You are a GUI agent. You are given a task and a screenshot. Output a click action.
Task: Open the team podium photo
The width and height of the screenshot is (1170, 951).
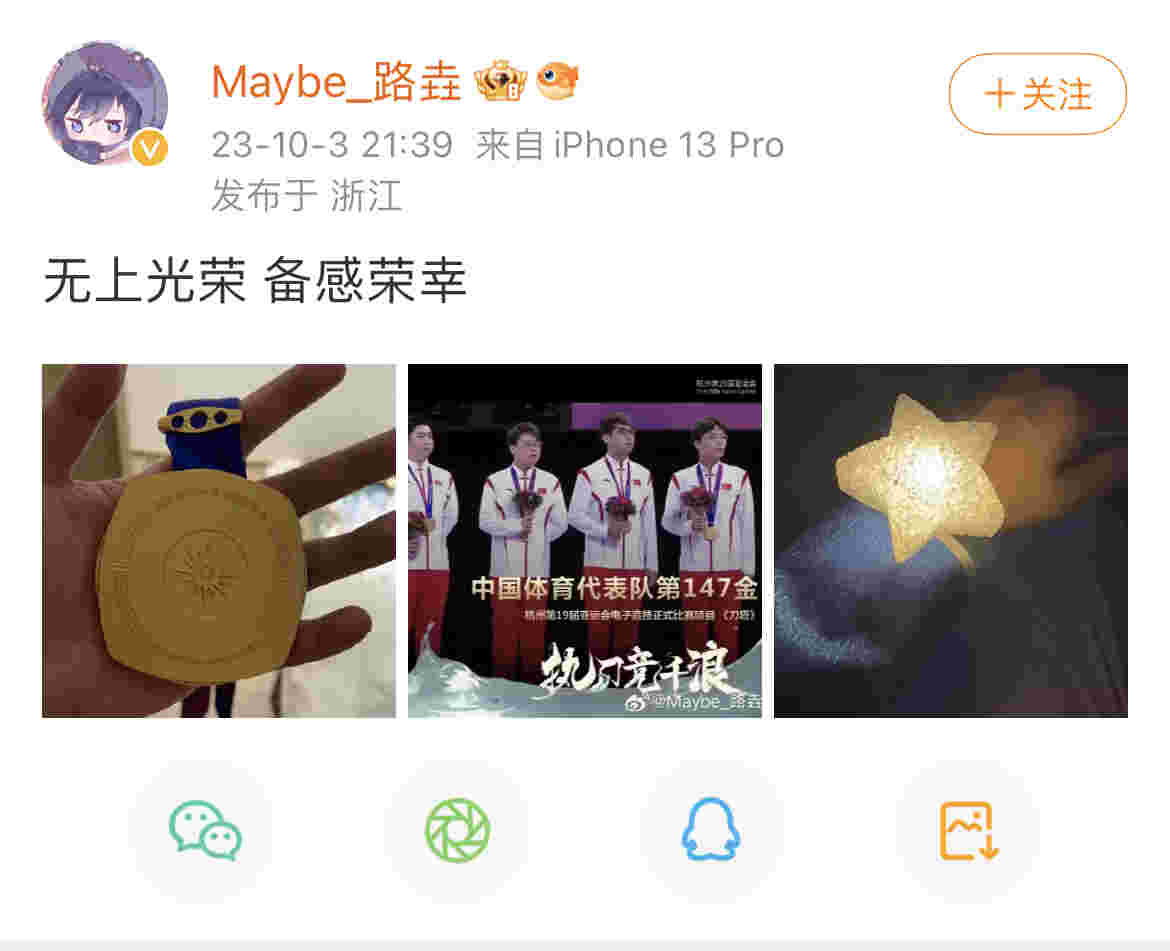tap(585, 541)
